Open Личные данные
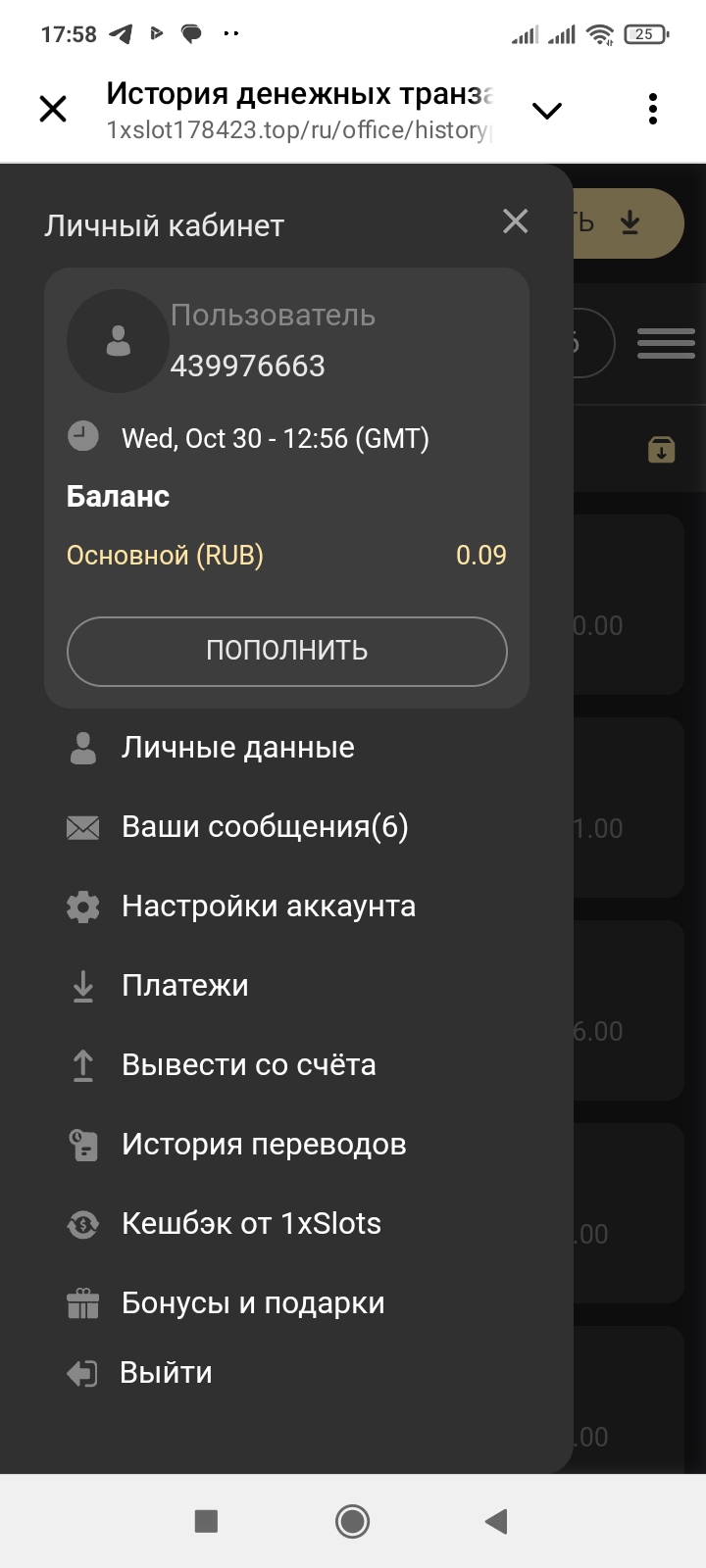This screenshot has width=706, height=1568. click(237, 748)
